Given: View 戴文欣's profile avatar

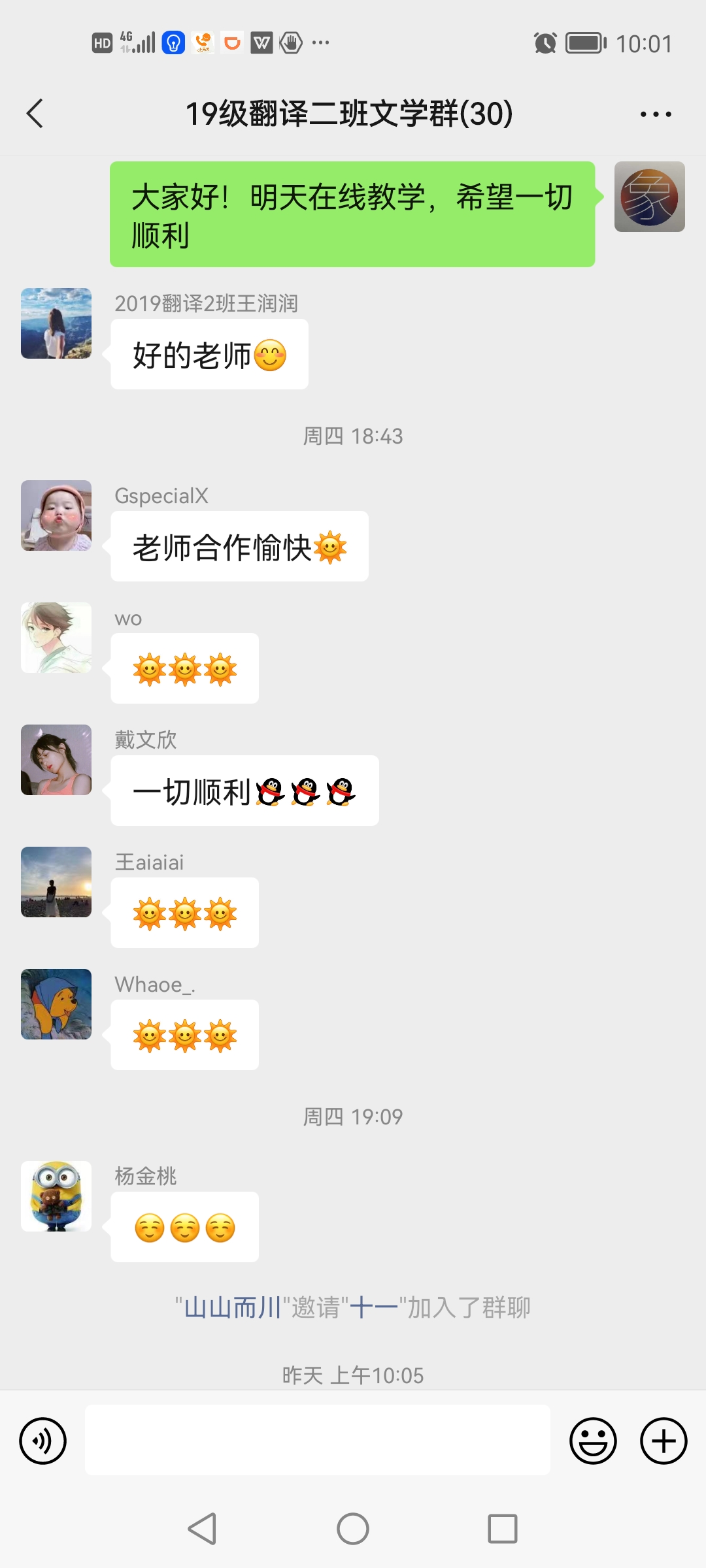Looking at the screenshot, I should click(56, 760).
